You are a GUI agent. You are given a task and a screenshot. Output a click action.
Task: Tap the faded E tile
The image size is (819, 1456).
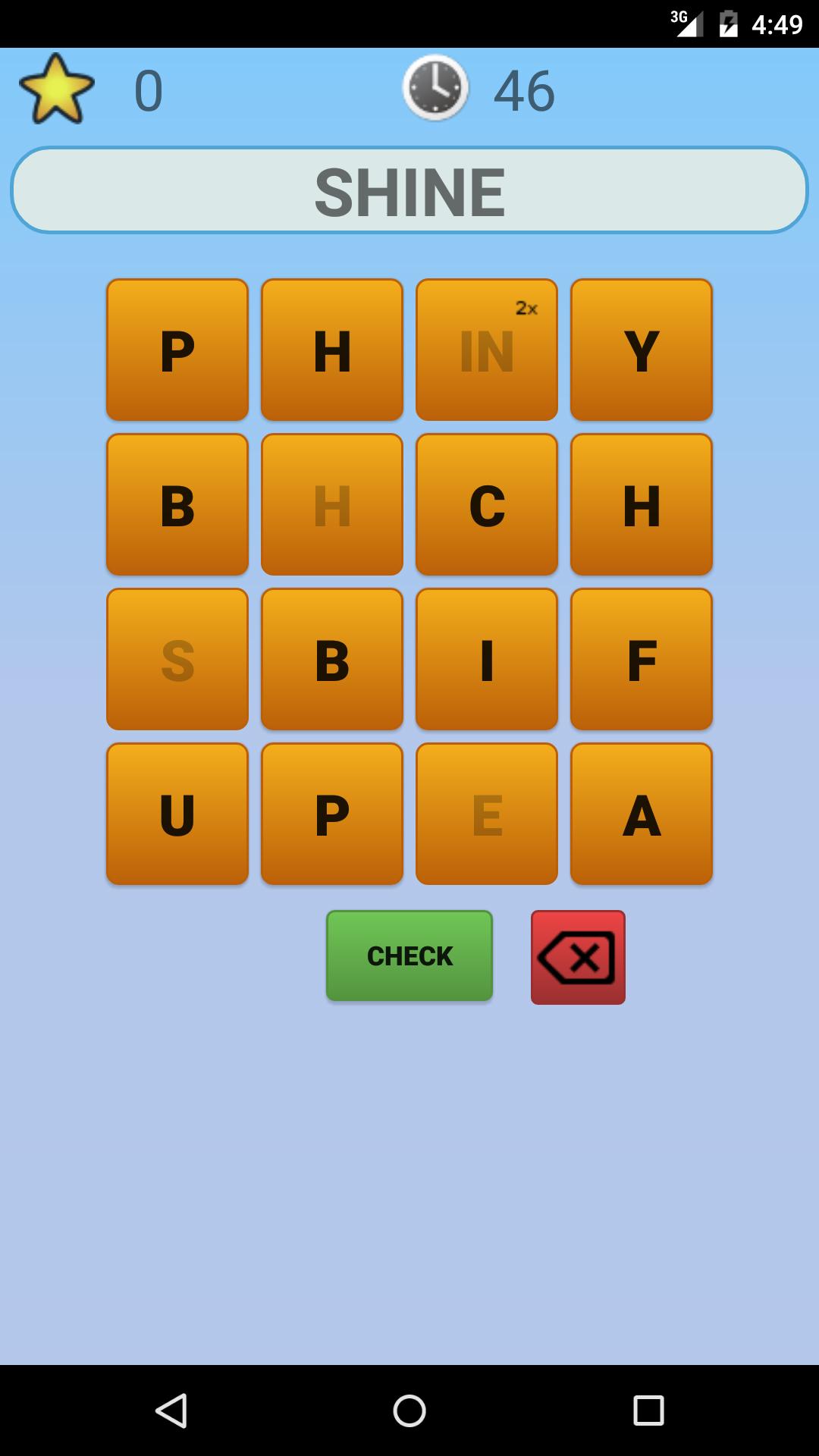[x=487, y=814]
